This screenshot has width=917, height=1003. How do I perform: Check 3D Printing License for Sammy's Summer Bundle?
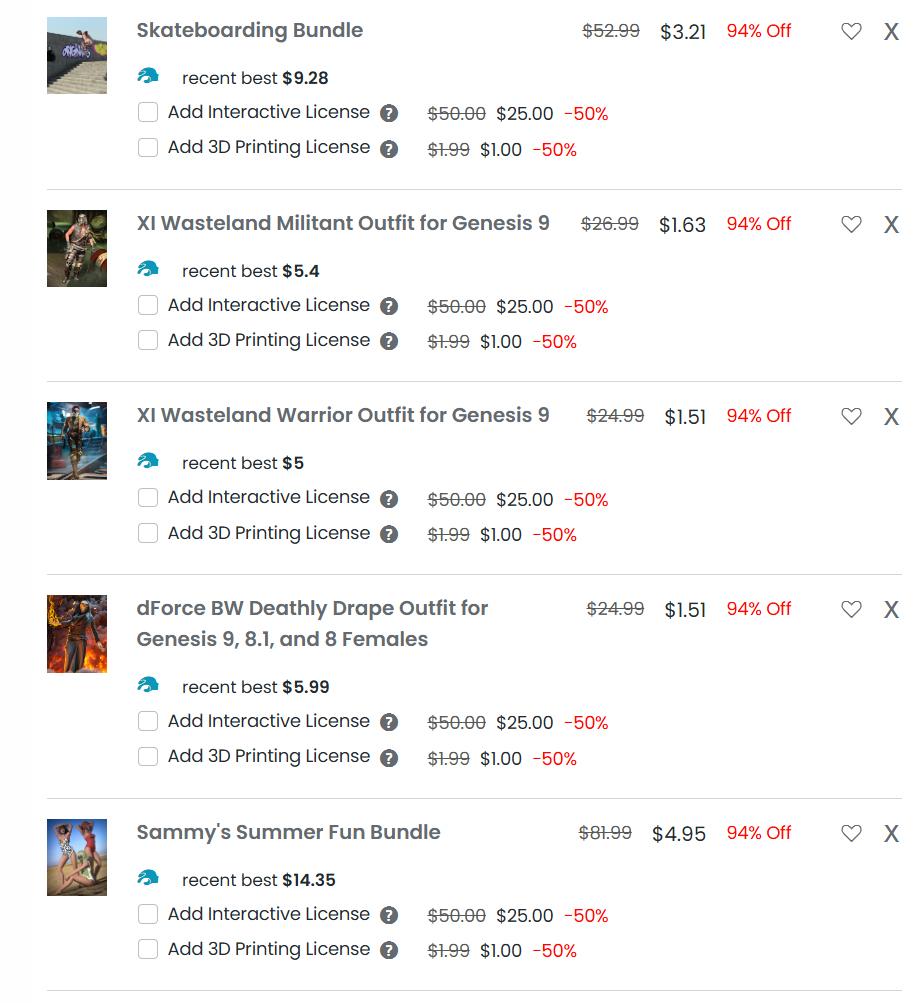click(x=148, y=949)
